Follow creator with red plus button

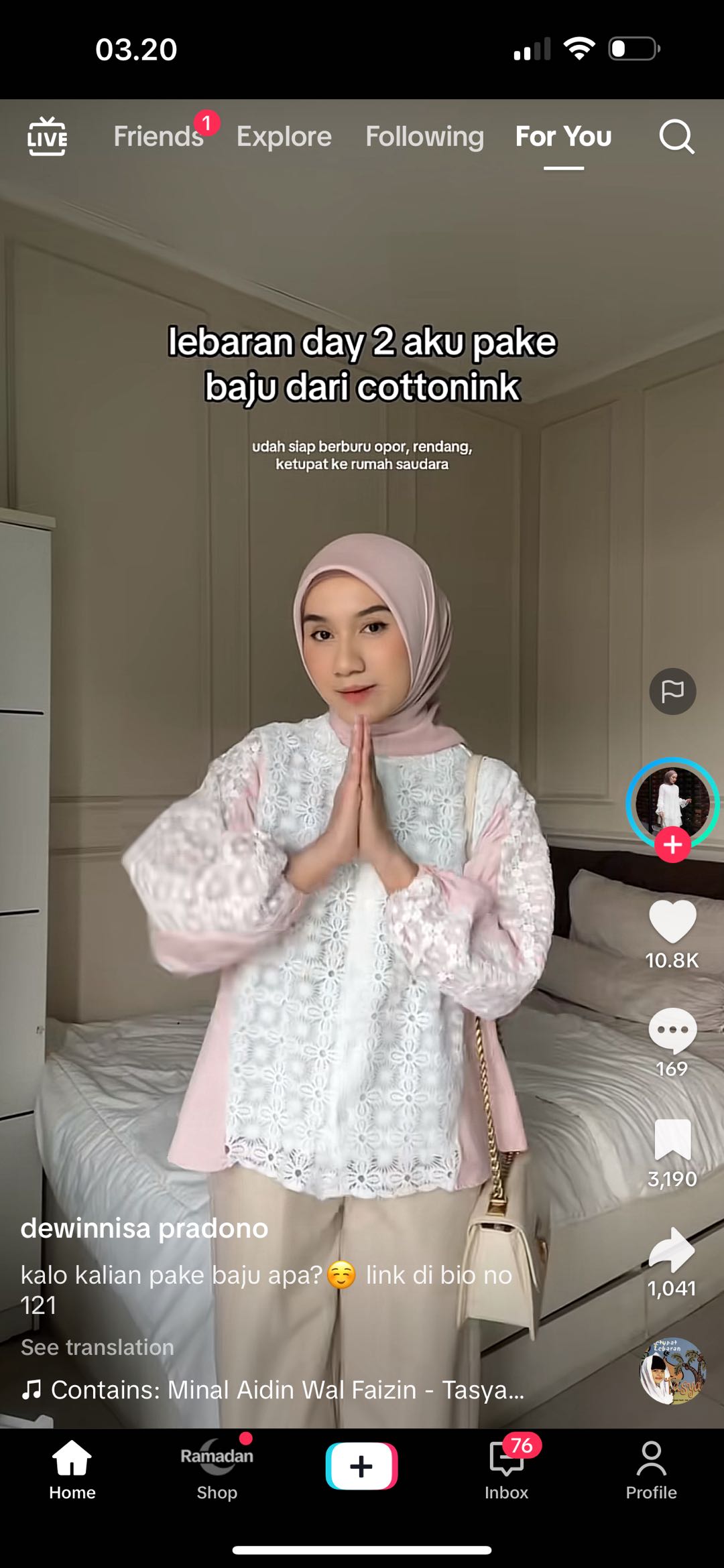[x=672, y=845]
